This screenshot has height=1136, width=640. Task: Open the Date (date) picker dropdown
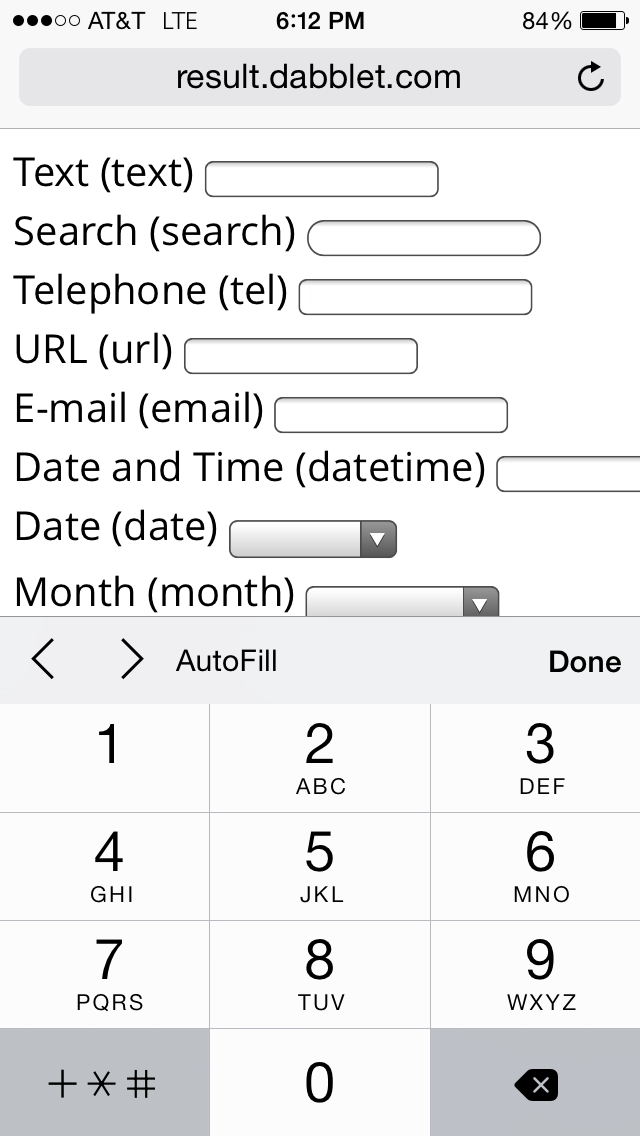tap(313, 539)
